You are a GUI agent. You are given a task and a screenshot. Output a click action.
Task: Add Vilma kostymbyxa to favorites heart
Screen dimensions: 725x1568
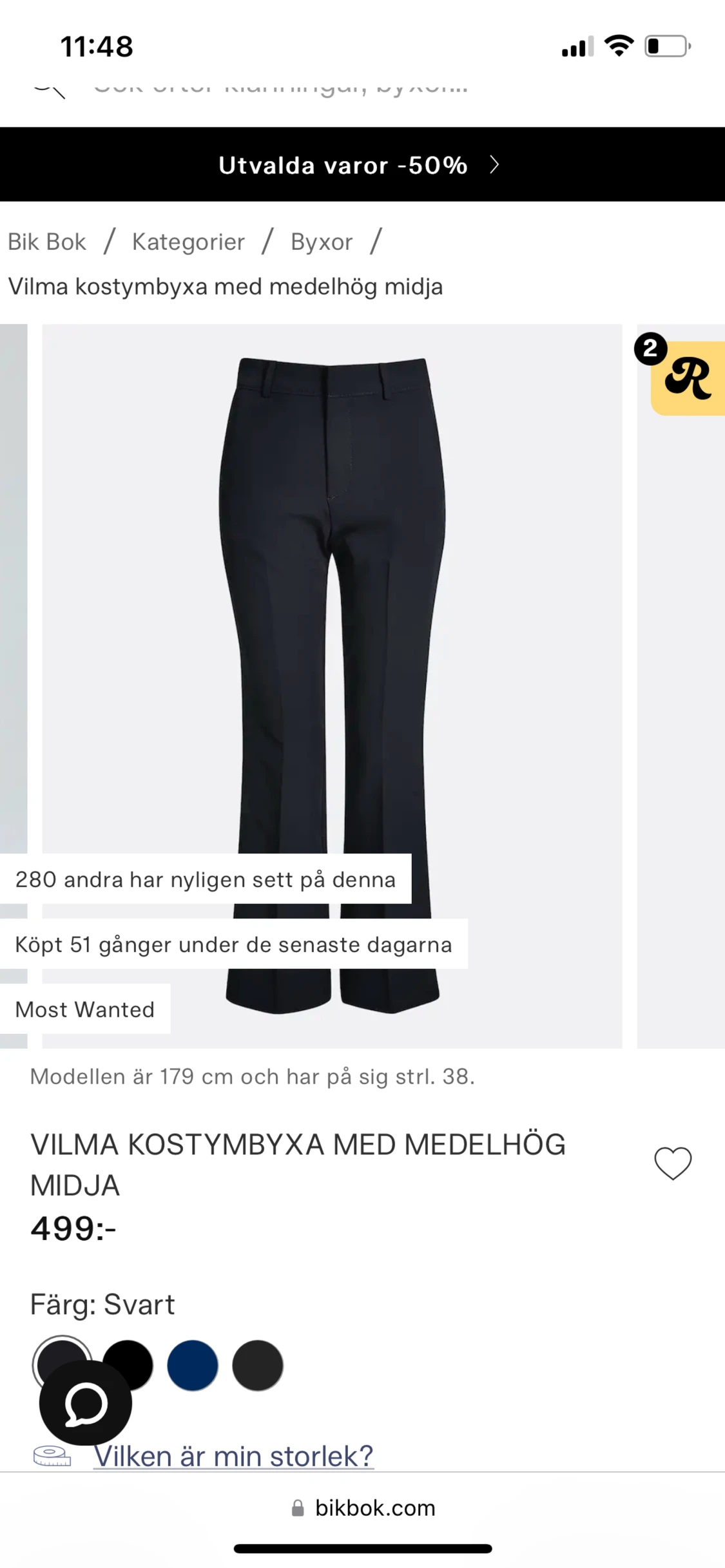[x=673, y=1163]
